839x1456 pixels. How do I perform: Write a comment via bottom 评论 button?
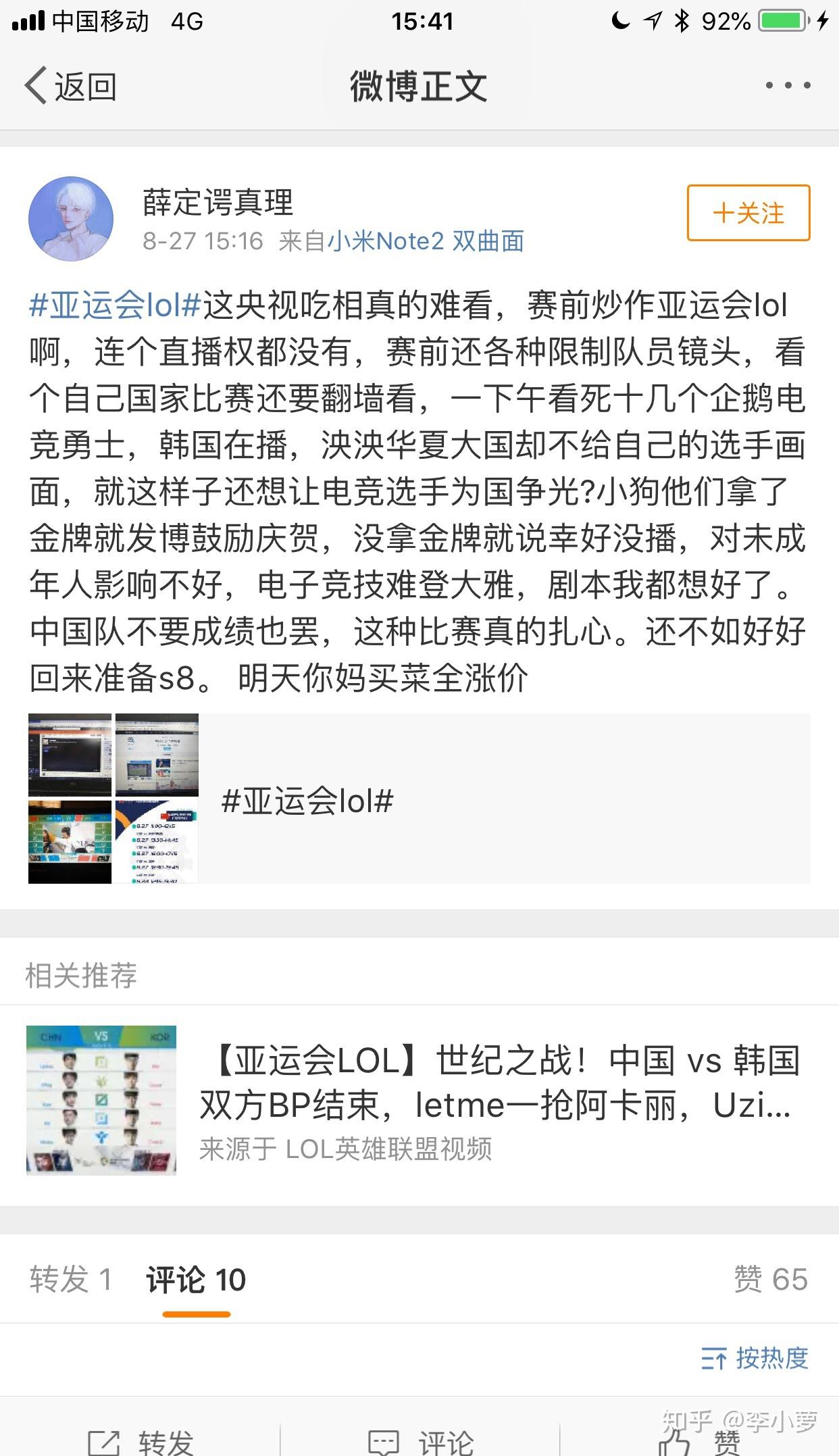[x=420, y=1440]
